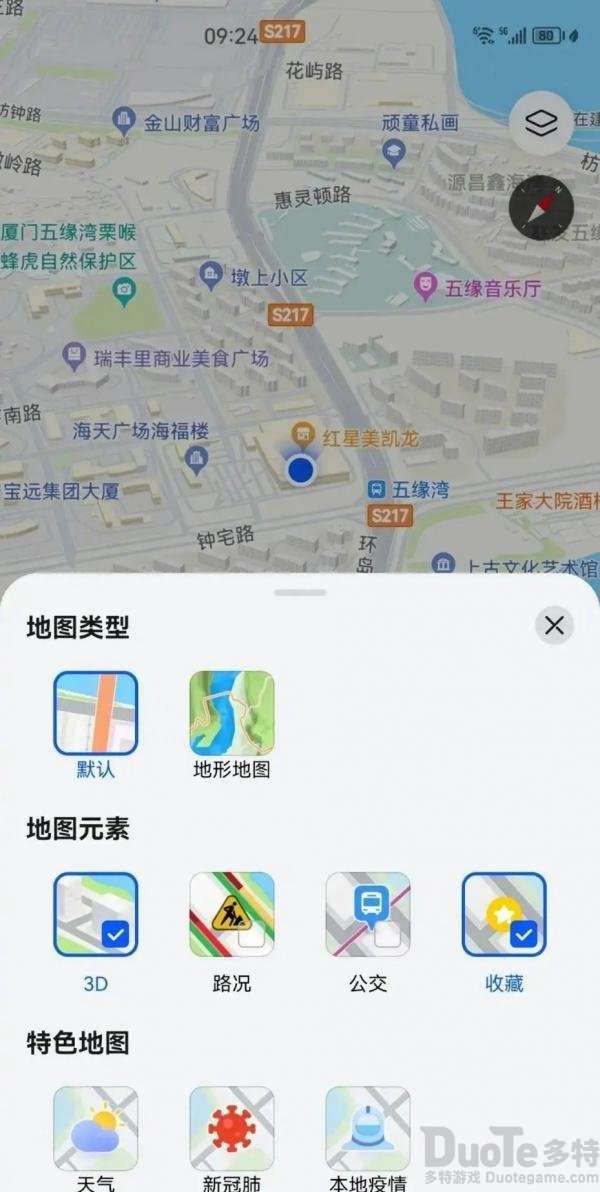Tap the 红星美凯龙 place marker
Screen dimensions: 600x1192
303,436
